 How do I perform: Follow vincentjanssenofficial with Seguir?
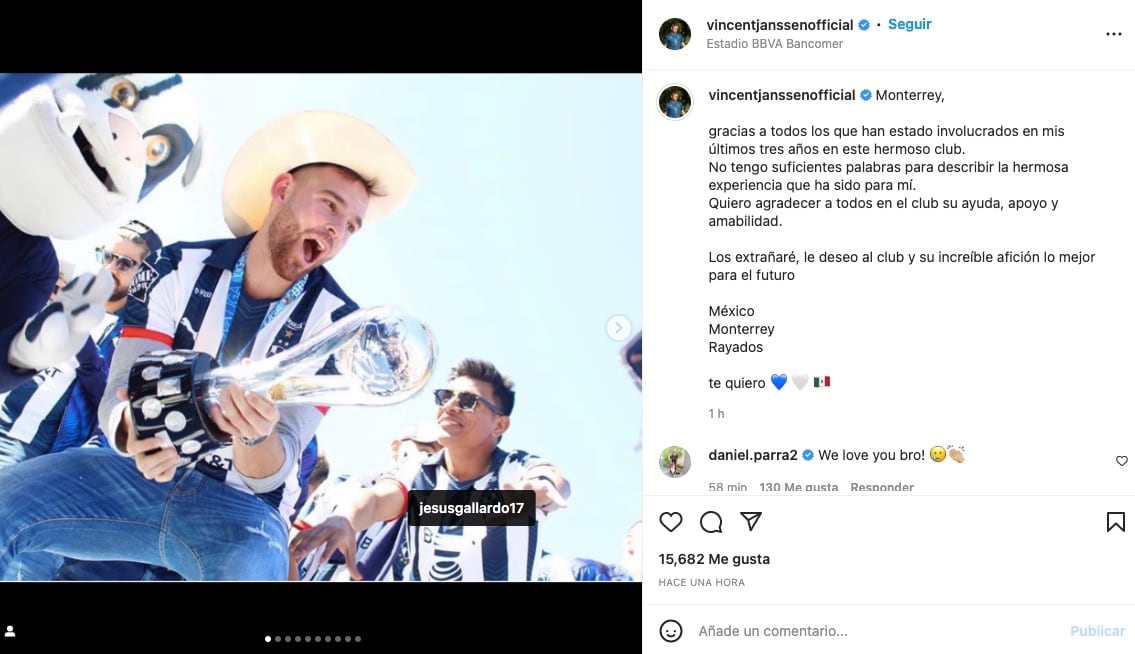909,24
